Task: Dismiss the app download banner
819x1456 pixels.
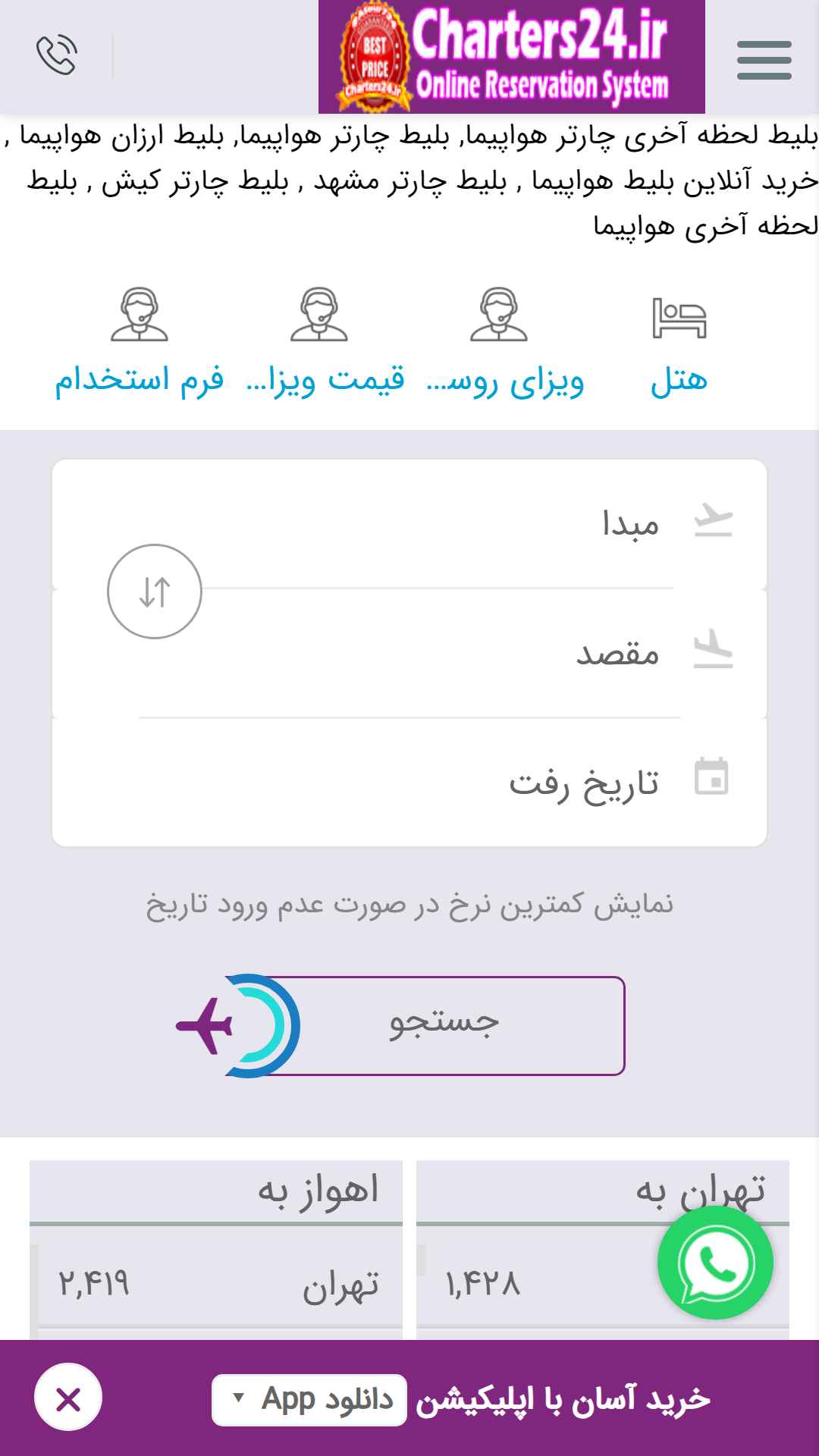Action: click(68, 1399)
